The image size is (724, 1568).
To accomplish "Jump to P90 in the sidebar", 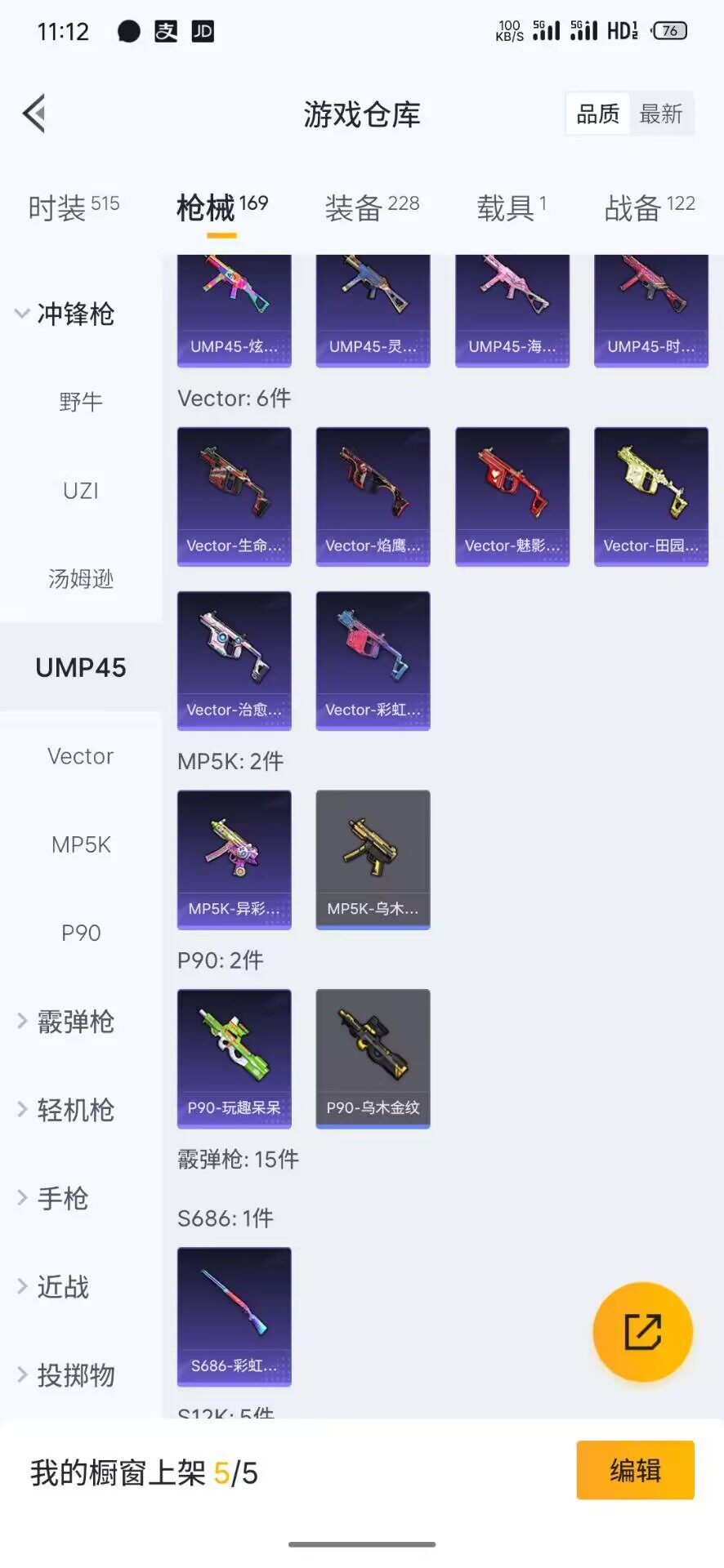I will tap(80, 933).
